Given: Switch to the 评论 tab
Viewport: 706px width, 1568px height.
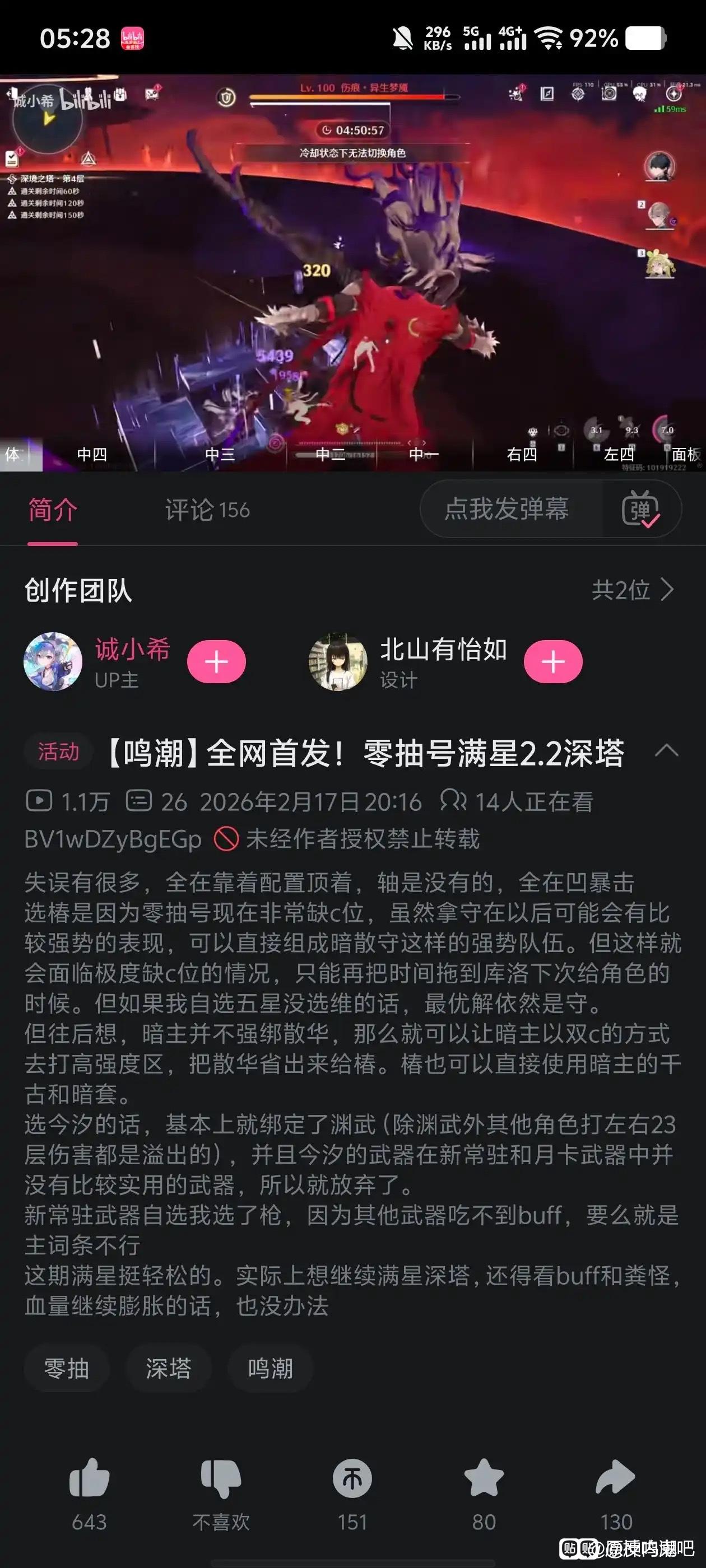Looking at the screenshot, I should (x=207, y=510).
